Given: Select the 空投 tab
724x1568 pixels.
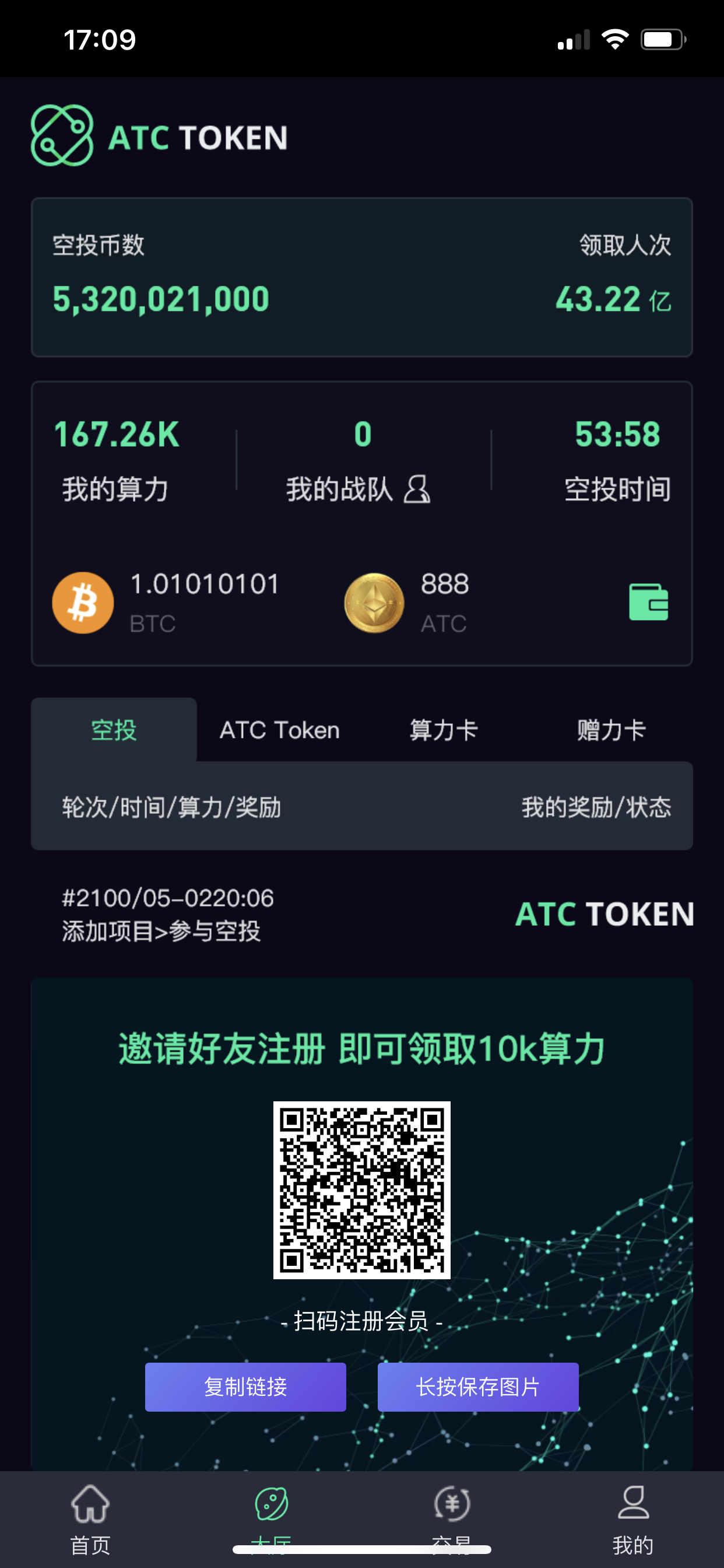Looking at the screenshot, I should (114, 730).
